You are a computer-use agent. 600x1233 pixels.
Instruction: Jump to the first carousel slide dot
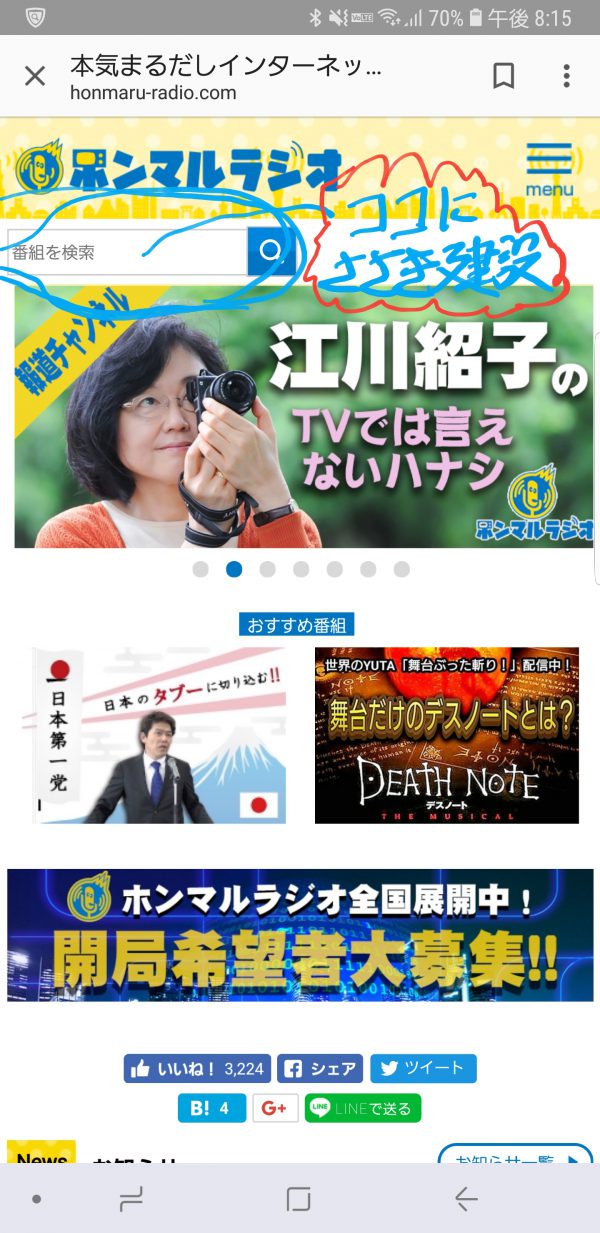(200, 569)
